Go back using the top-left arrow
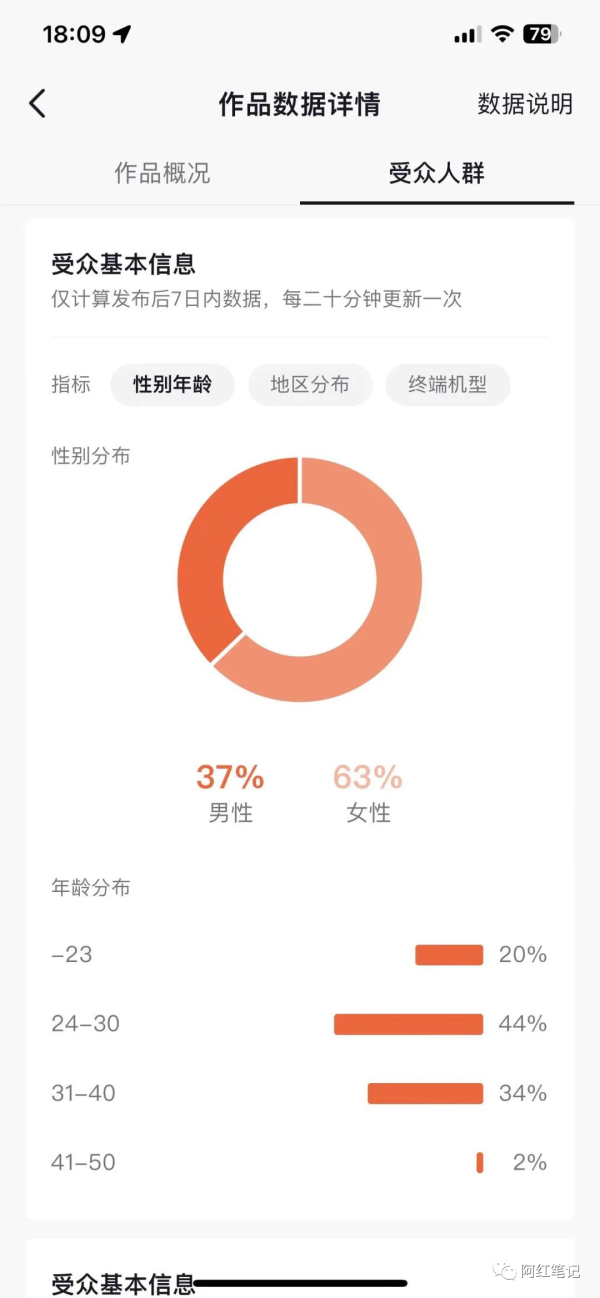 (38, 104)
